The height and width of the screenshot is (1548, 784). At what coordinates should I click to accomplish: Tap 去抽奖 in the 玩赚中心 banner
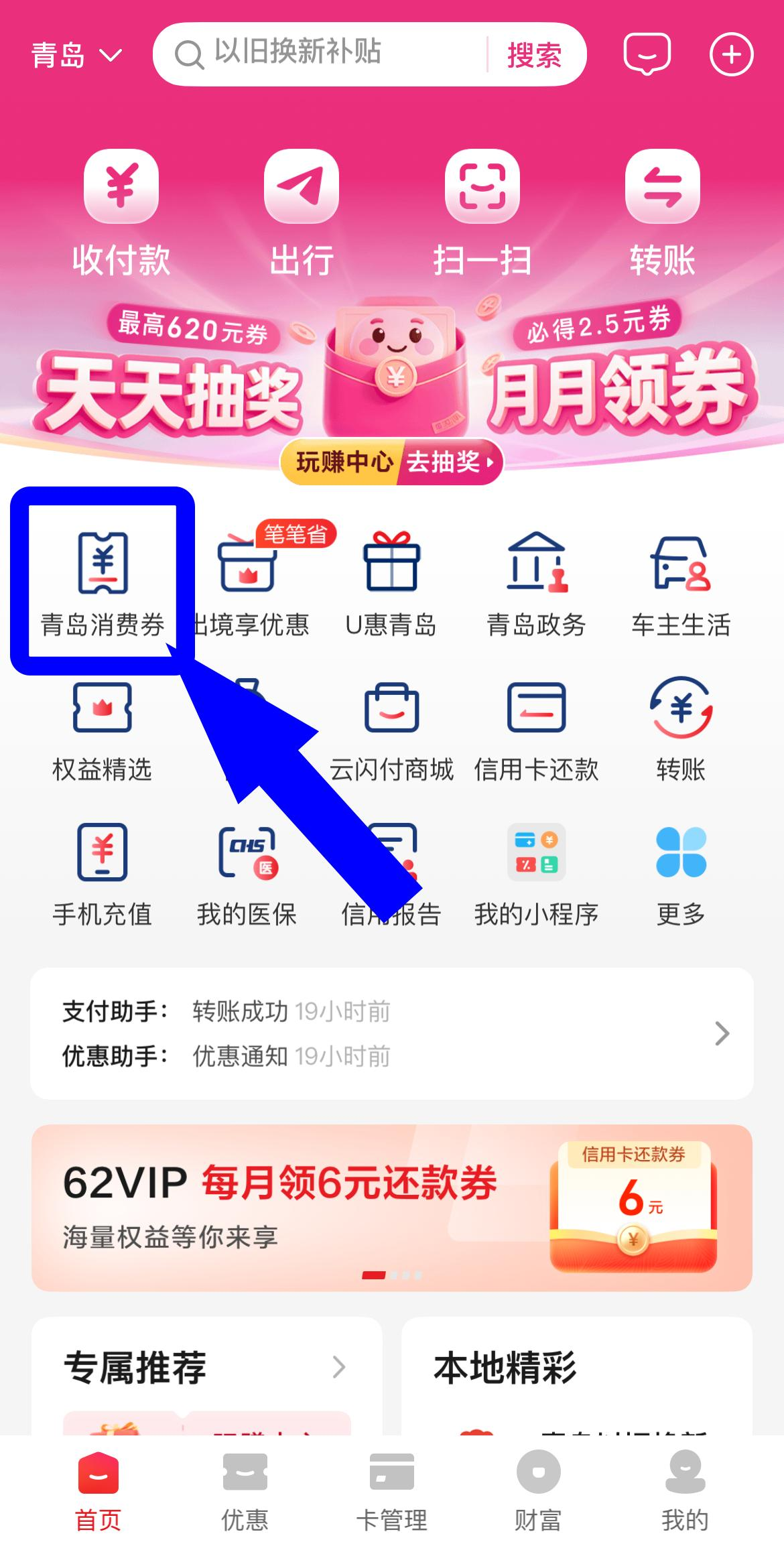(x=449, y=462)
